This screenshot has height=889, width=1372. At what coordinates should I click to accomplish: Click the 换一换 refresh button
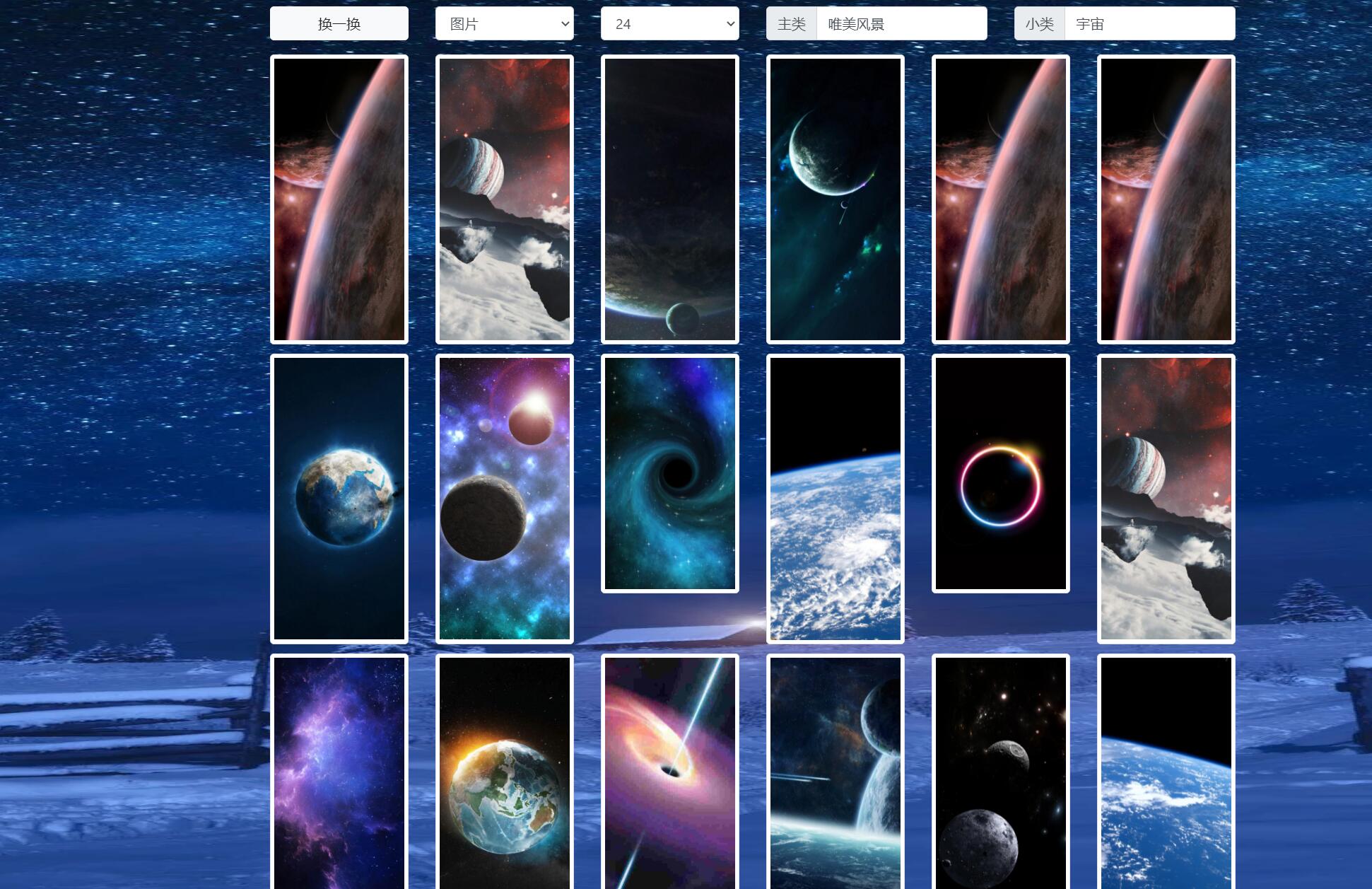click(x=339, y=24)
